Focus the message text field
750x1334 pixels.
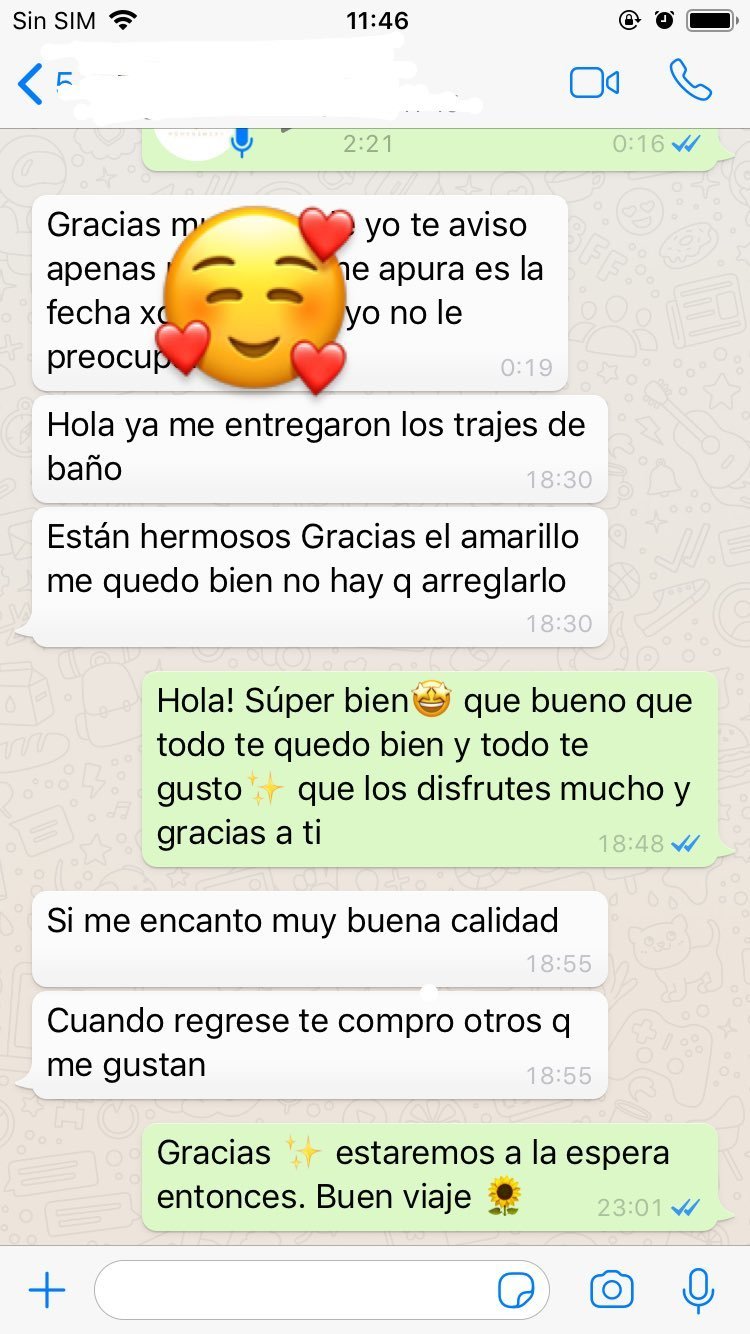[290, 1291]
